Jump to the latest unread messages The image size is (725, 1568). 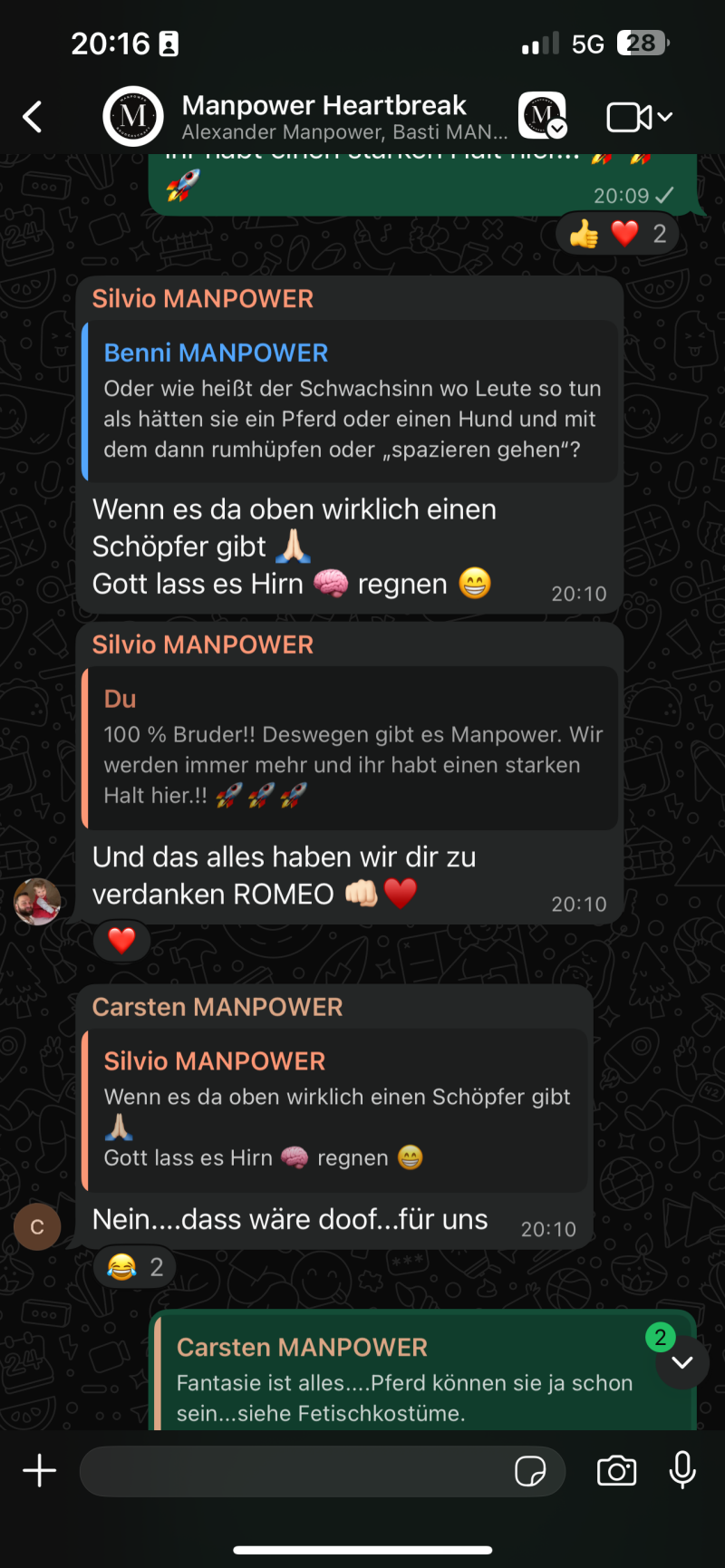pos(681,1362)
